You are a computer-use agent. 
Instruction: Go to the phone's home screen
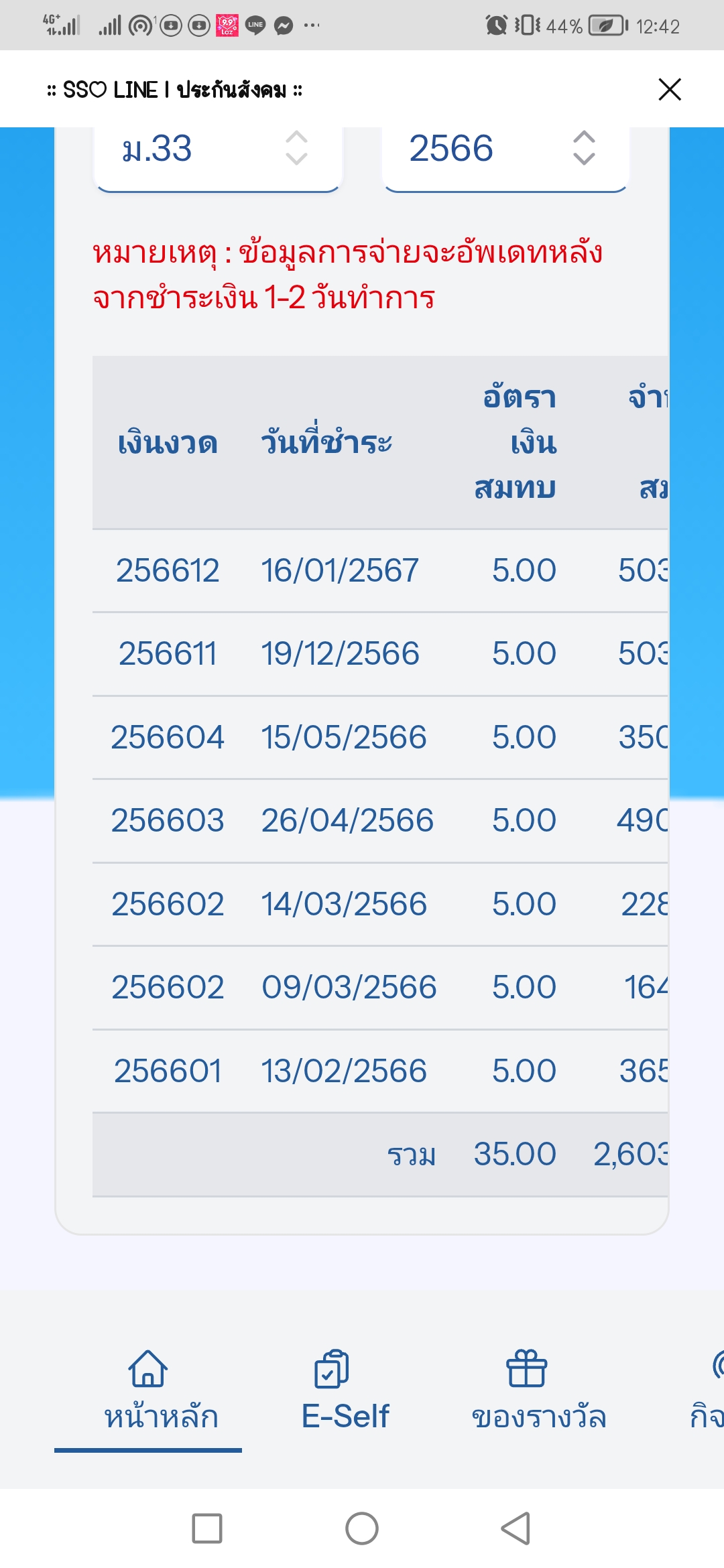tap(362, 1528)
